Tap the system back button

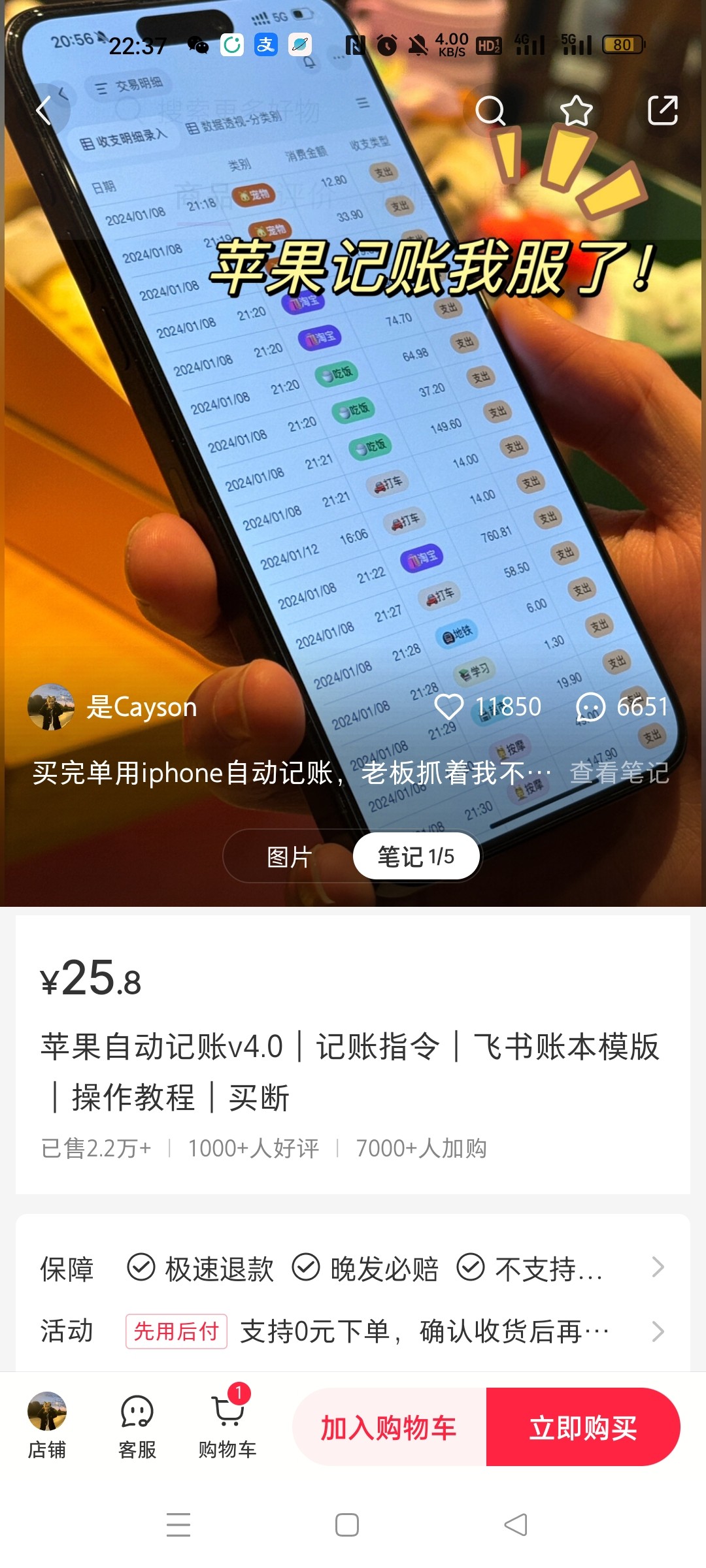[516, 1525]
